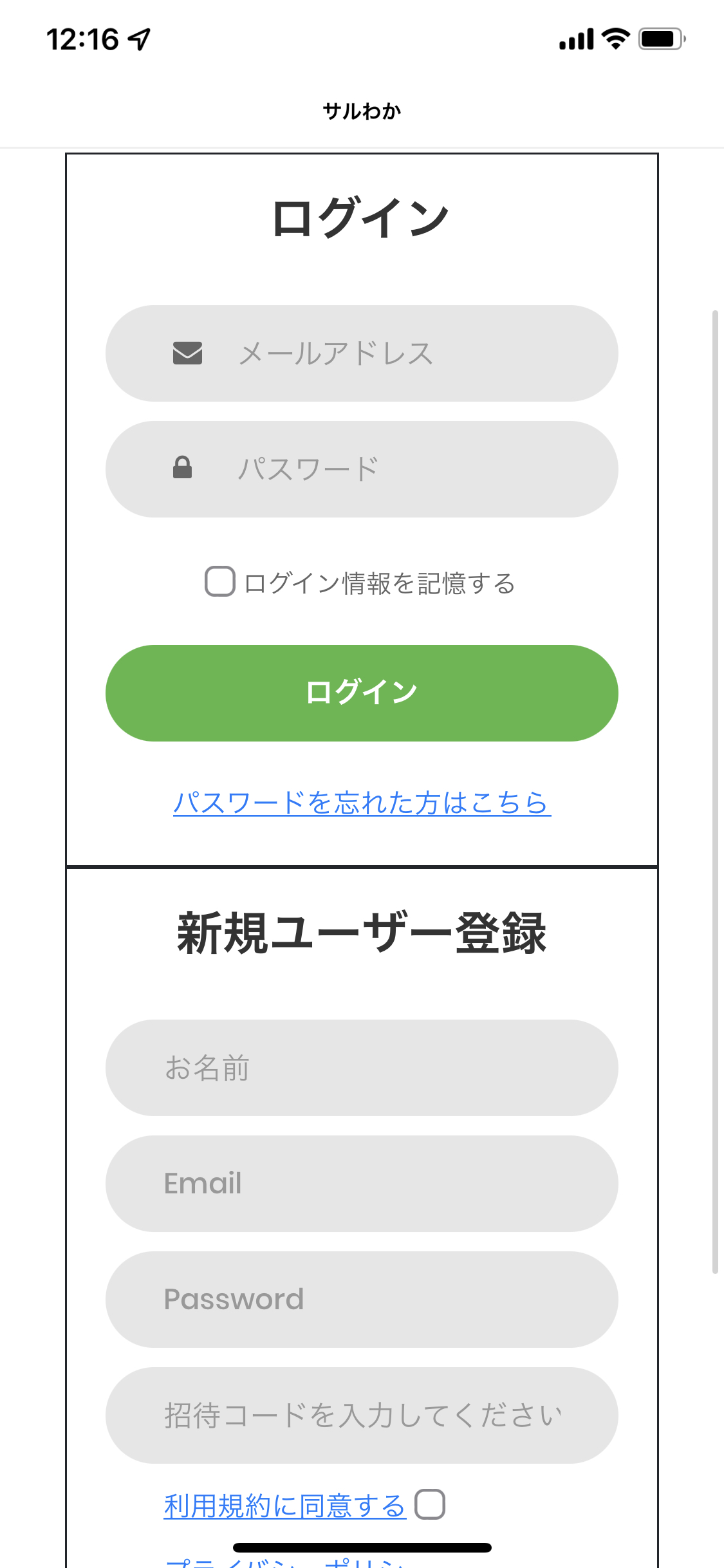Check ログイン情報を記憶する box
Image resolution: width=724 pixels, height=1568 pixels.
219,582
